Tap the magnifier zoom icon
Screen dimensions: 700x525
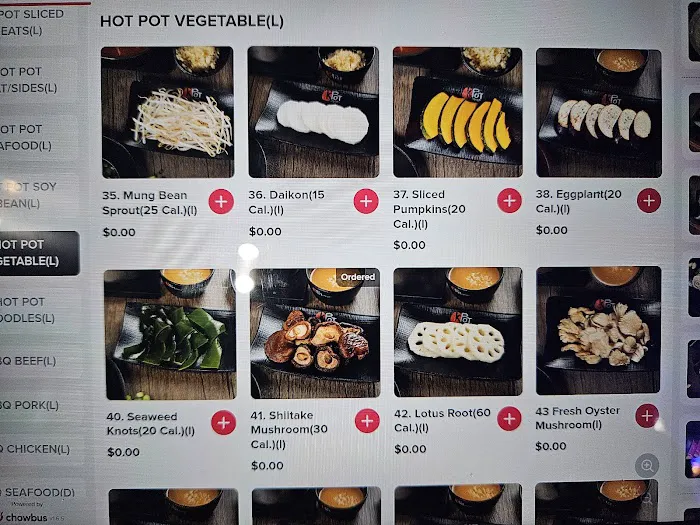(647, 465)
